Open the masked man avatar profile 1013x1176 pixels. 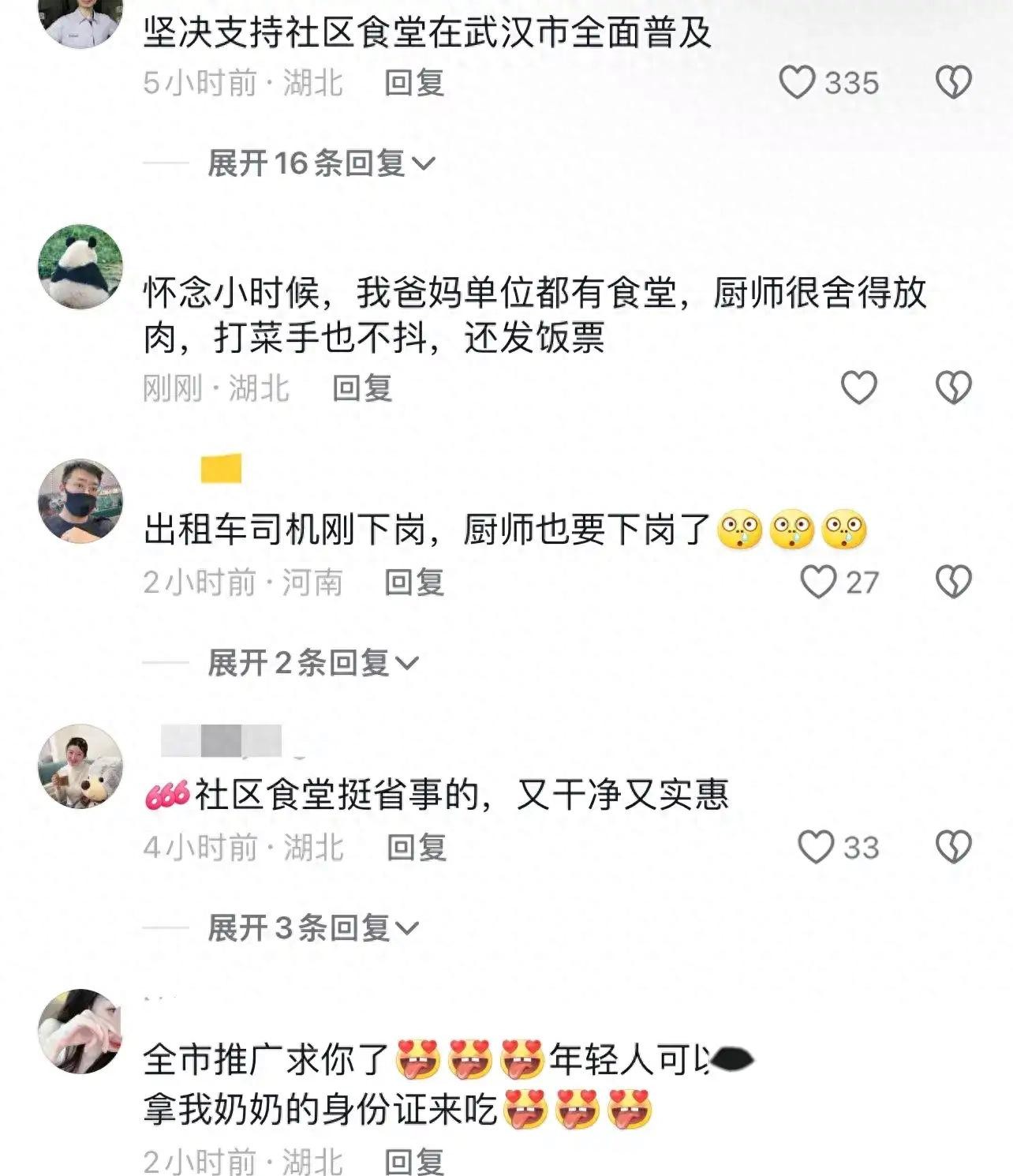tap(80, 501)
